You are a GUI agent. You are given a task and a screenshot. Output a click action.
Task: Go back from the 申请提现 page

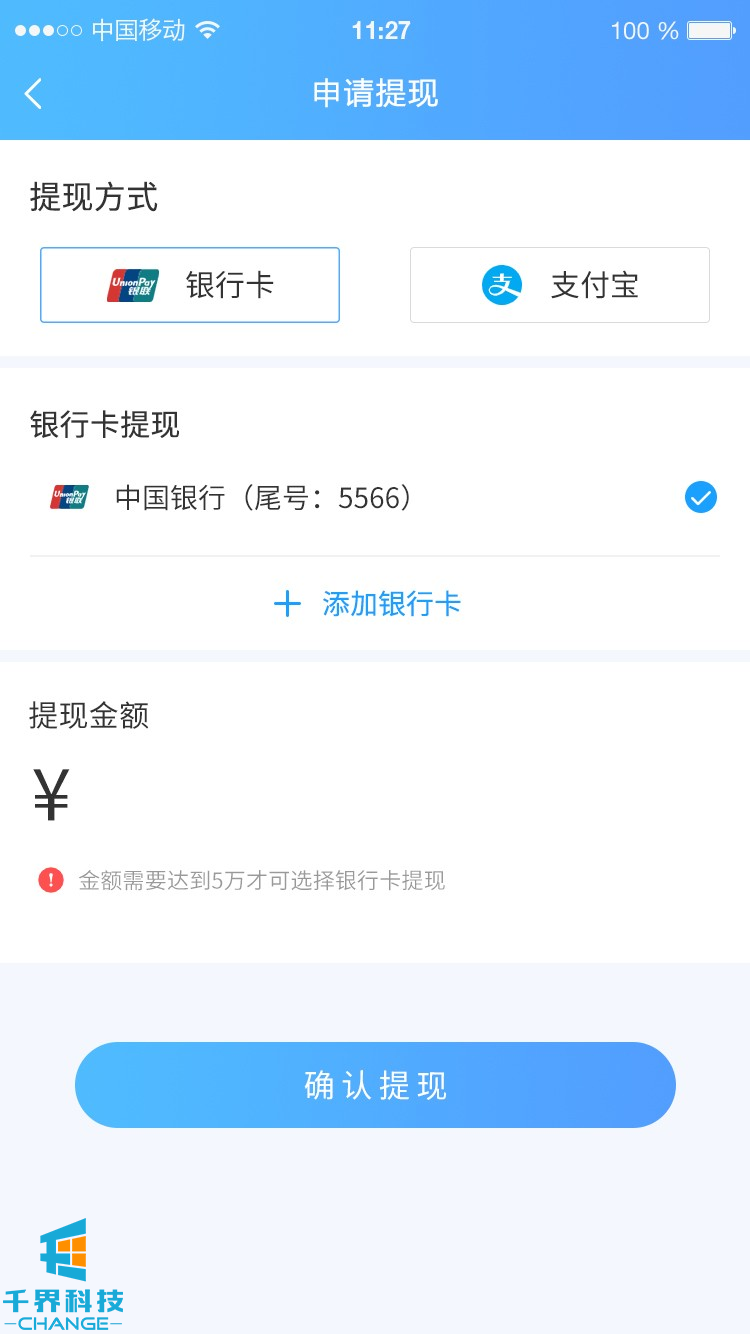[34, 94]
